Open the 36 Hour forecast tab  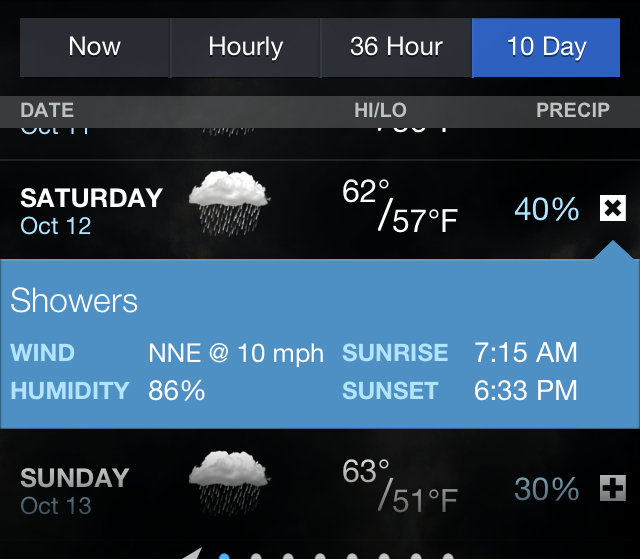point(396,47)
